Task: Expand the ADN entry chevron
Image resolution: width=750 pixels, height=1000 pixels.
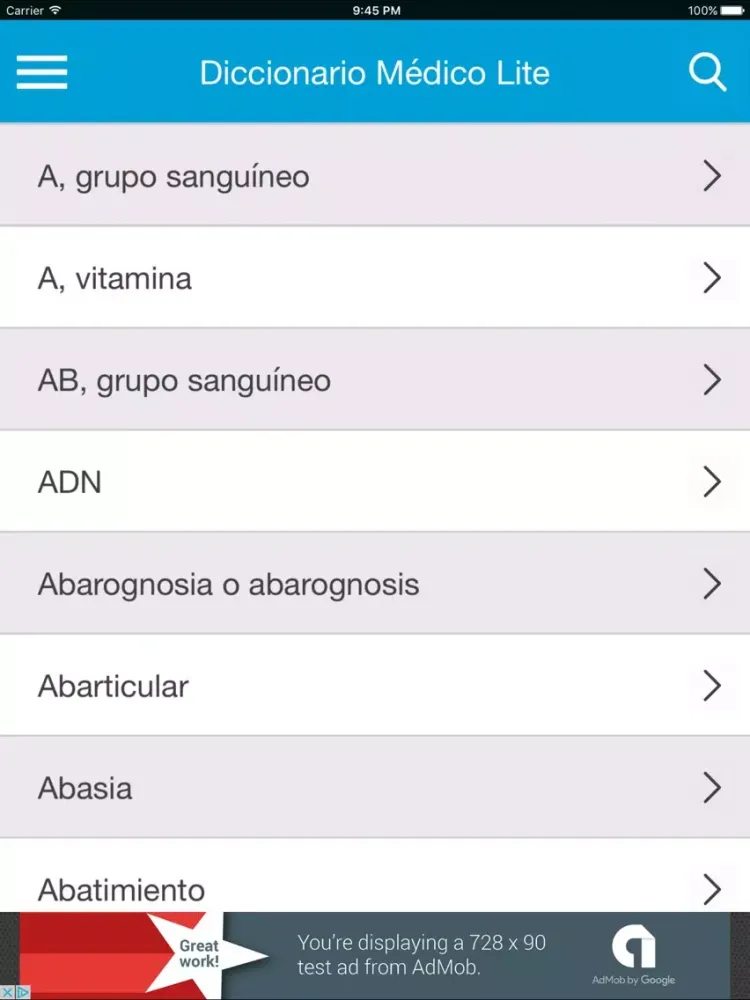Action: (712, 482)
